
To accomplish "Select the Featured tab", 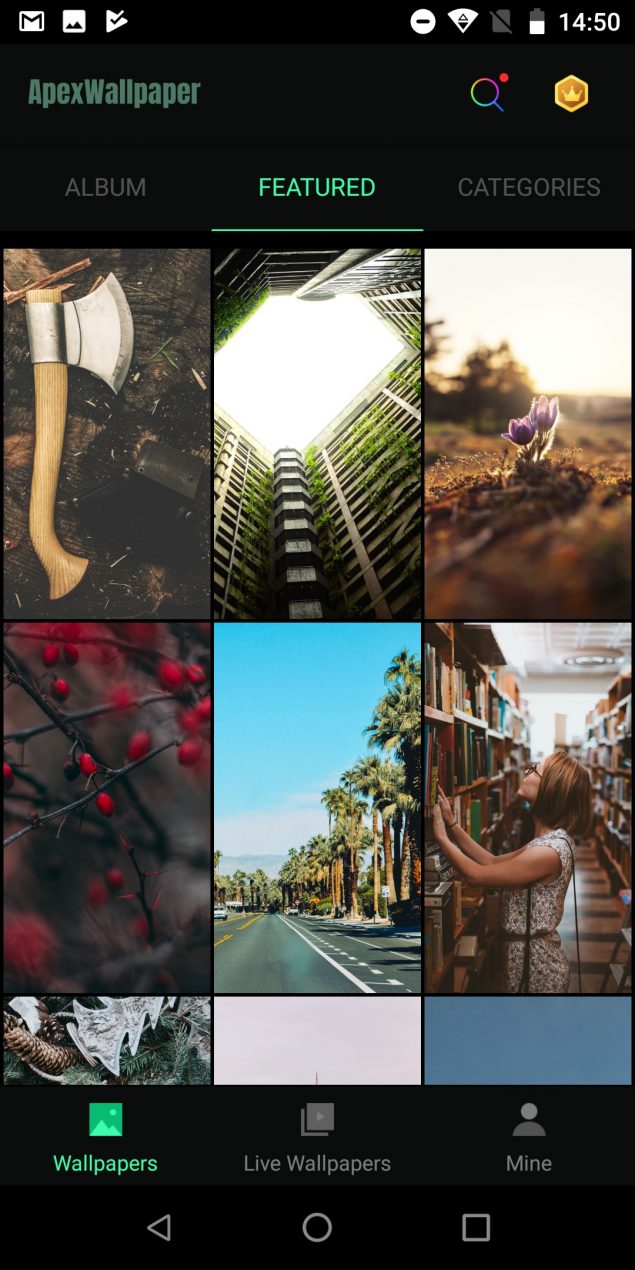I will coord(317,188).
